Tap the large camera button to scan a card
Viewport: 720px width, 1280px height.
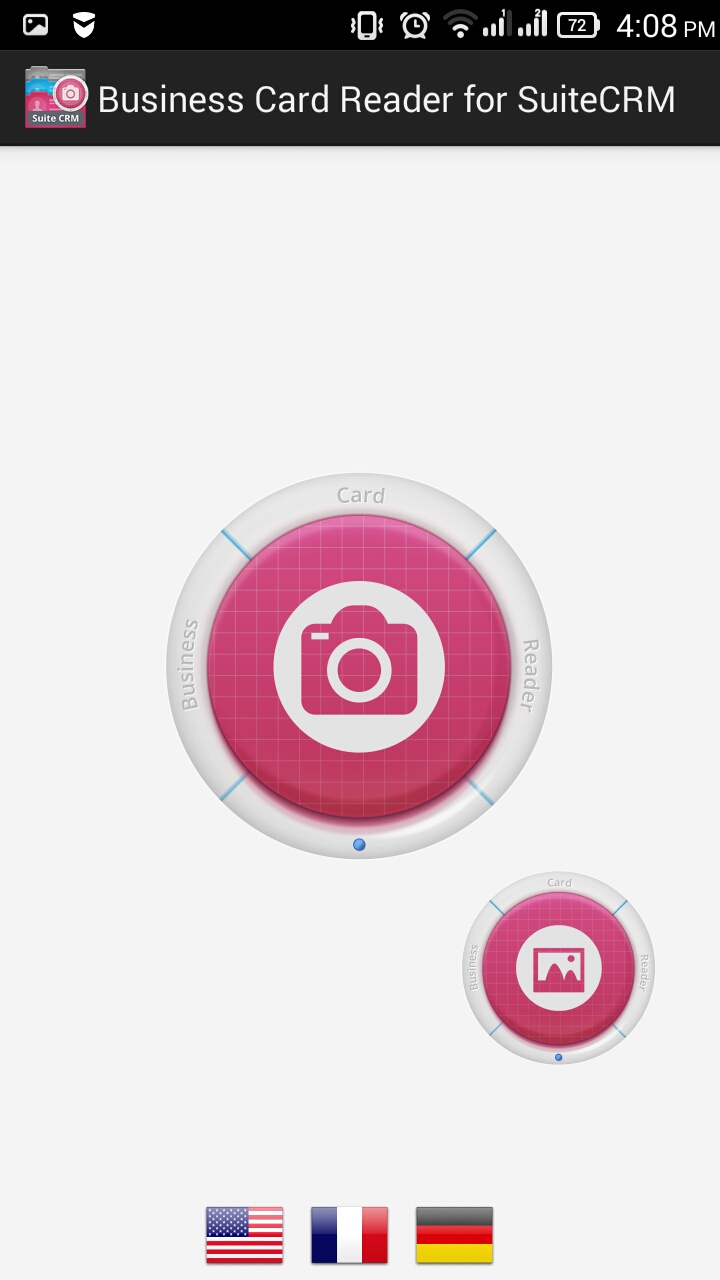pyautogui.click(x=359, y=666)
